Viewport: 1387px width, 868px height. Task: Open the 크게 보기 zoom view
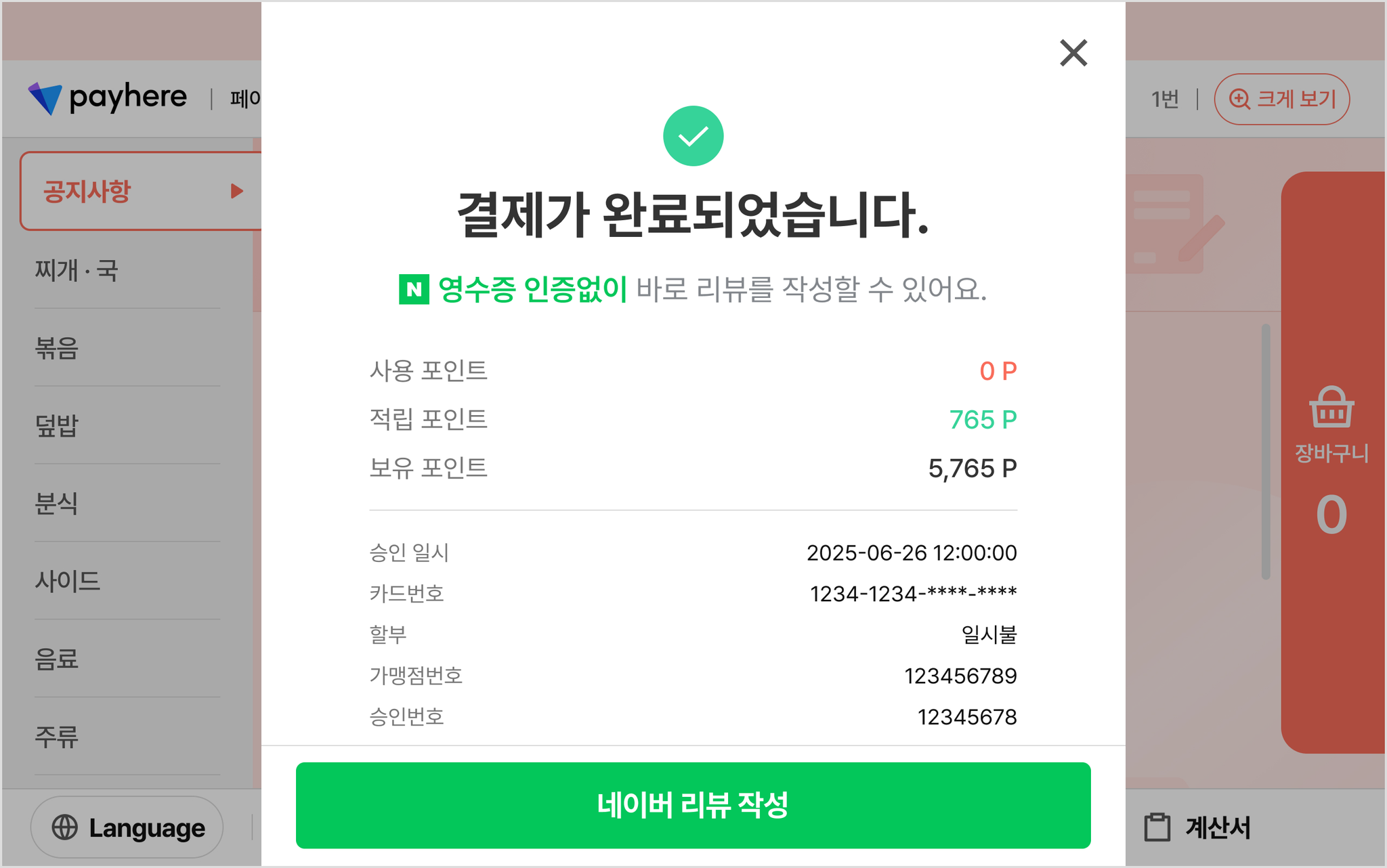click(1281, 100)
